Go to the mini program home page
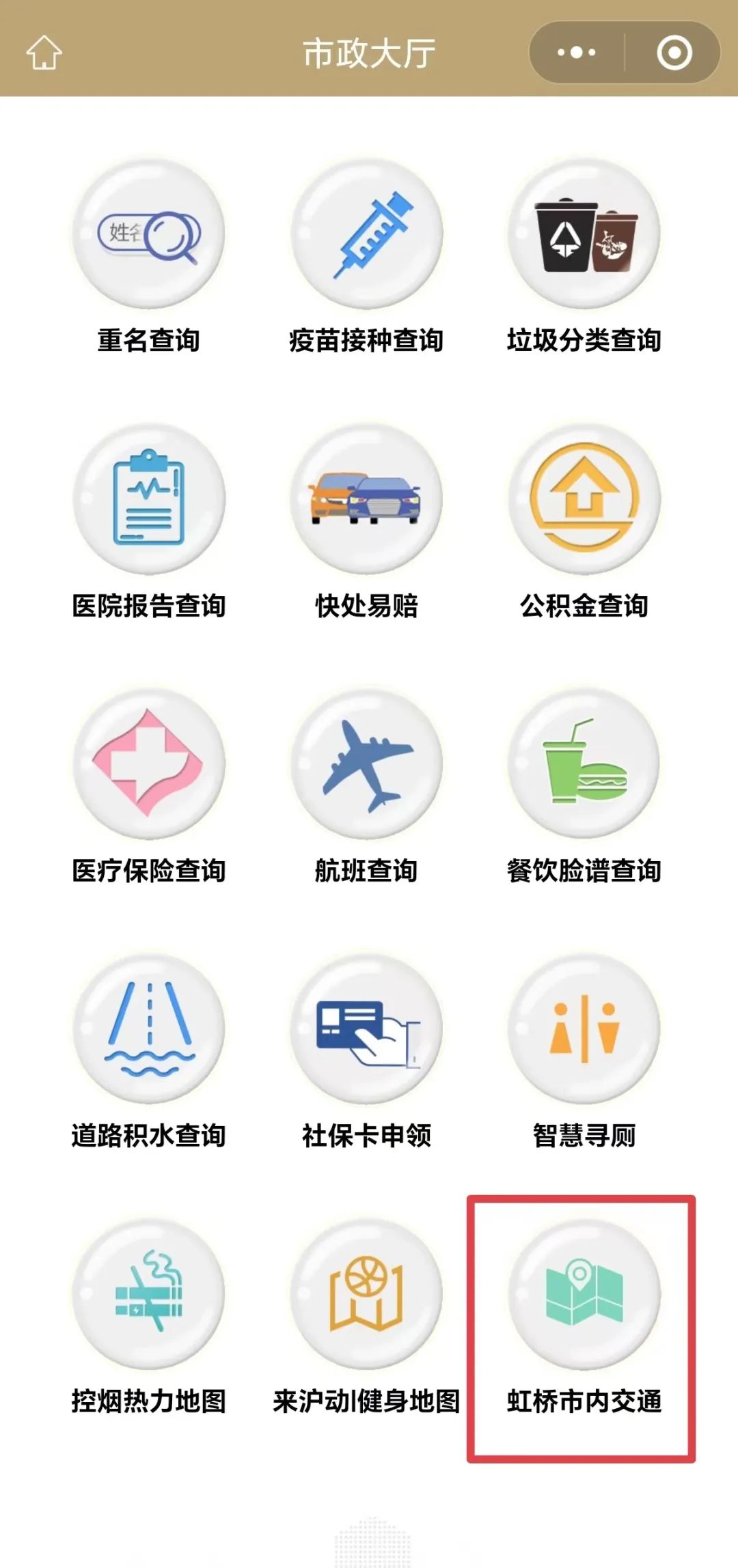Viewport: 738px width, 1568px height. click(x=44, y=53)
